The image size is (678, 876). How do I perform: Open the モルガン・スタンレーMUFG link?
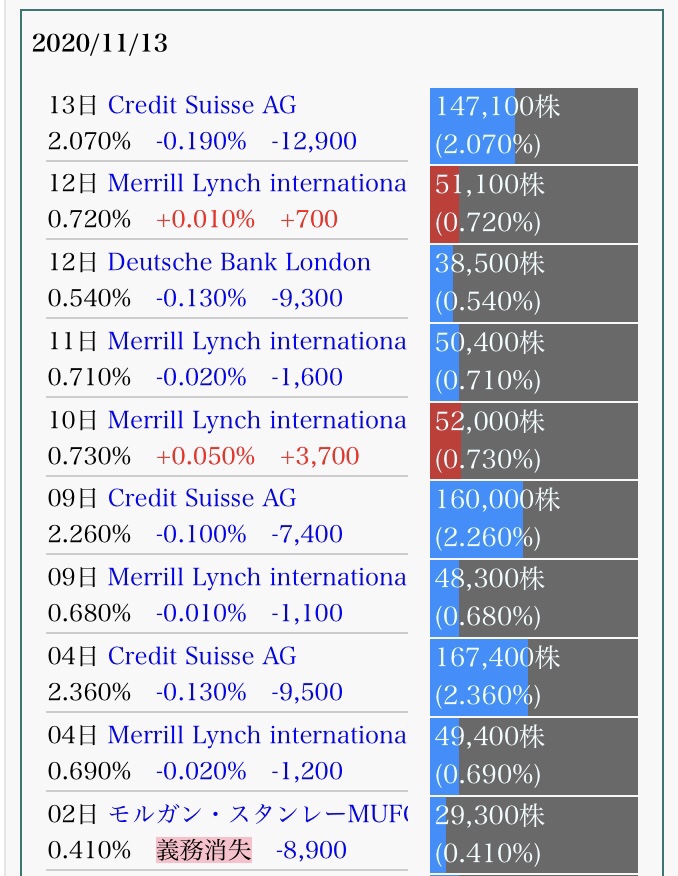[x=257, y=814]
